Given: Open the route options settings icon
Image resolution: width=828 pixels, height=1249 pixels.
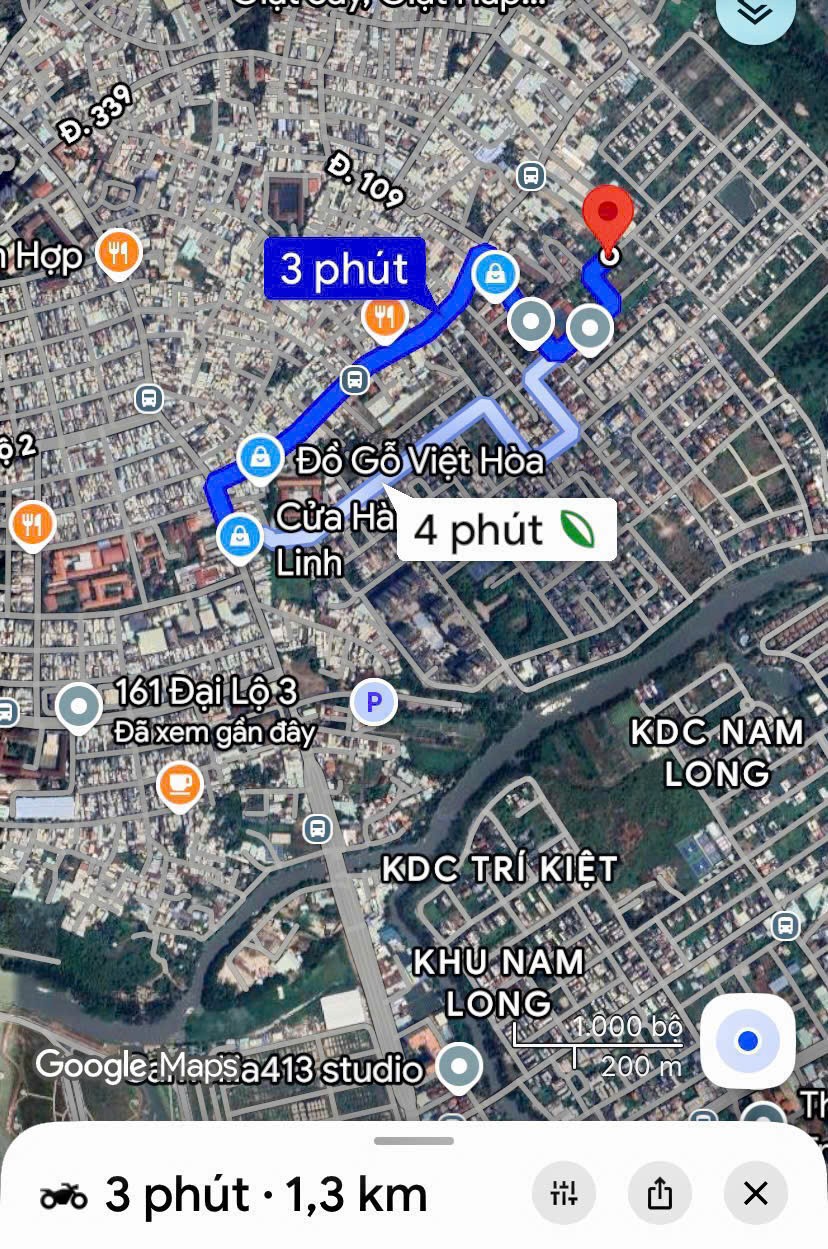Looking at the screenshot, I should (564, 1193).
